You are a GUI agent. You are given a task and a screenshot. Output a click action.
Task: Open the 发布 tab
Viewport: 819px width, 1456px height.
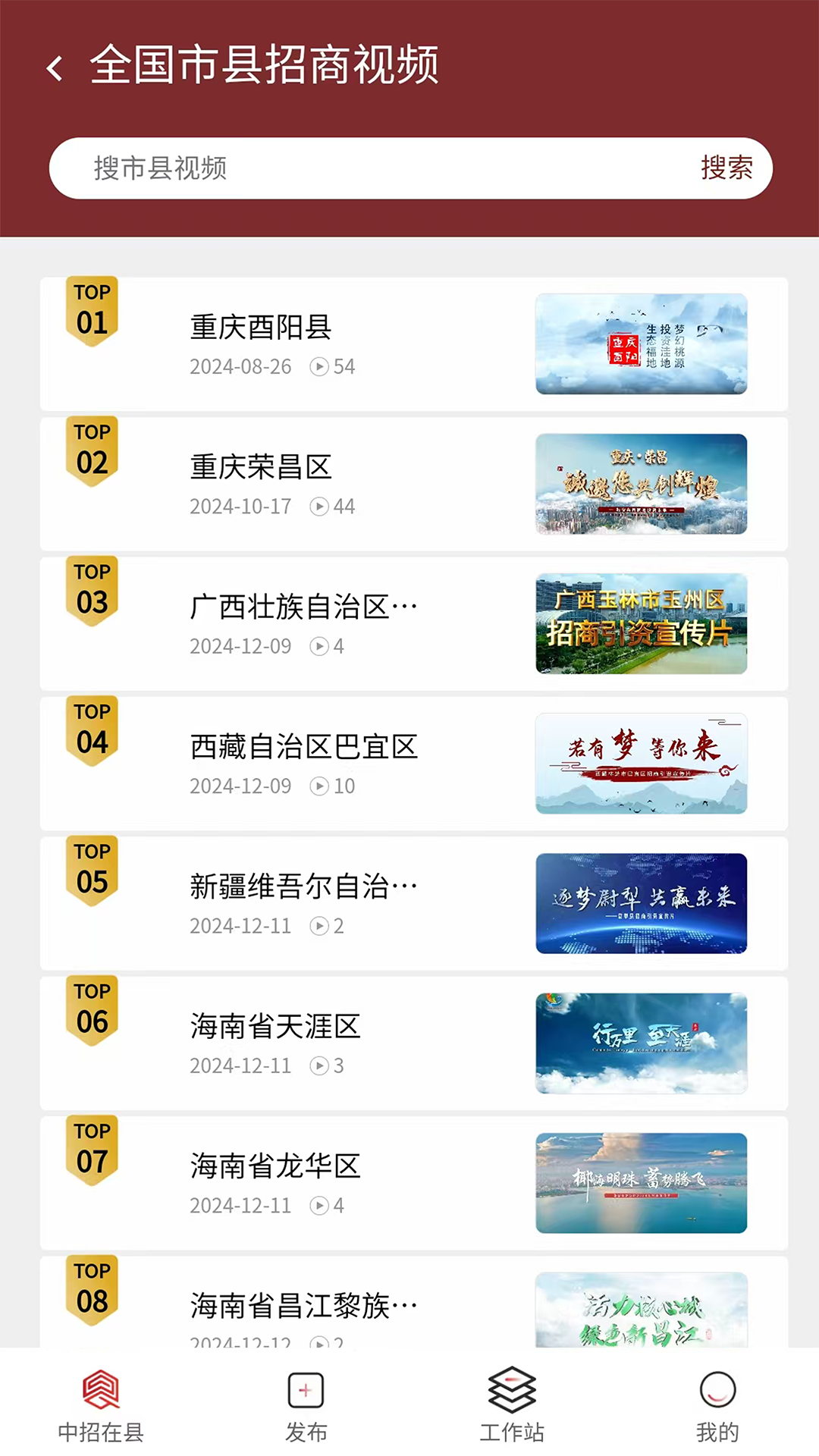306,1405
